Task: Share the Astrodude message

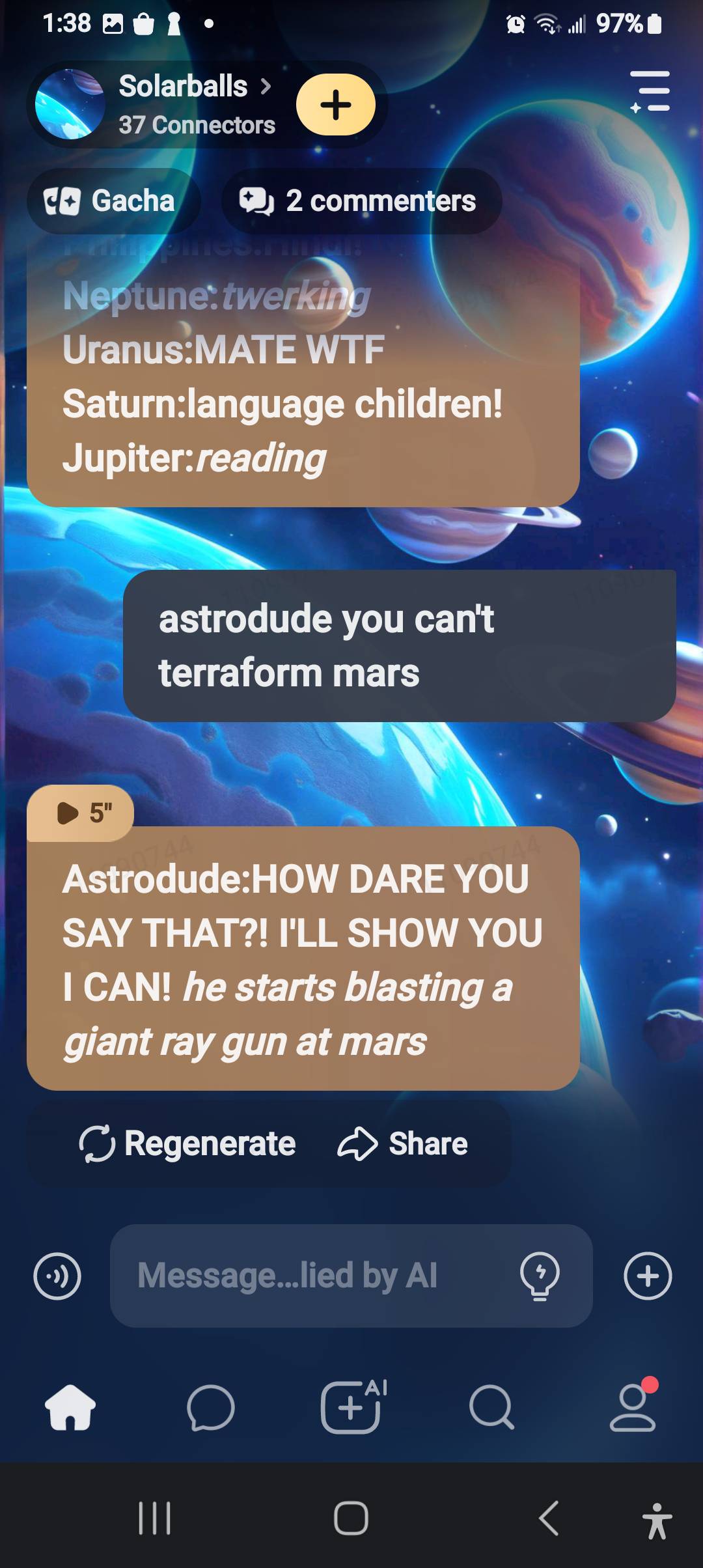Action: point(404,1144)
